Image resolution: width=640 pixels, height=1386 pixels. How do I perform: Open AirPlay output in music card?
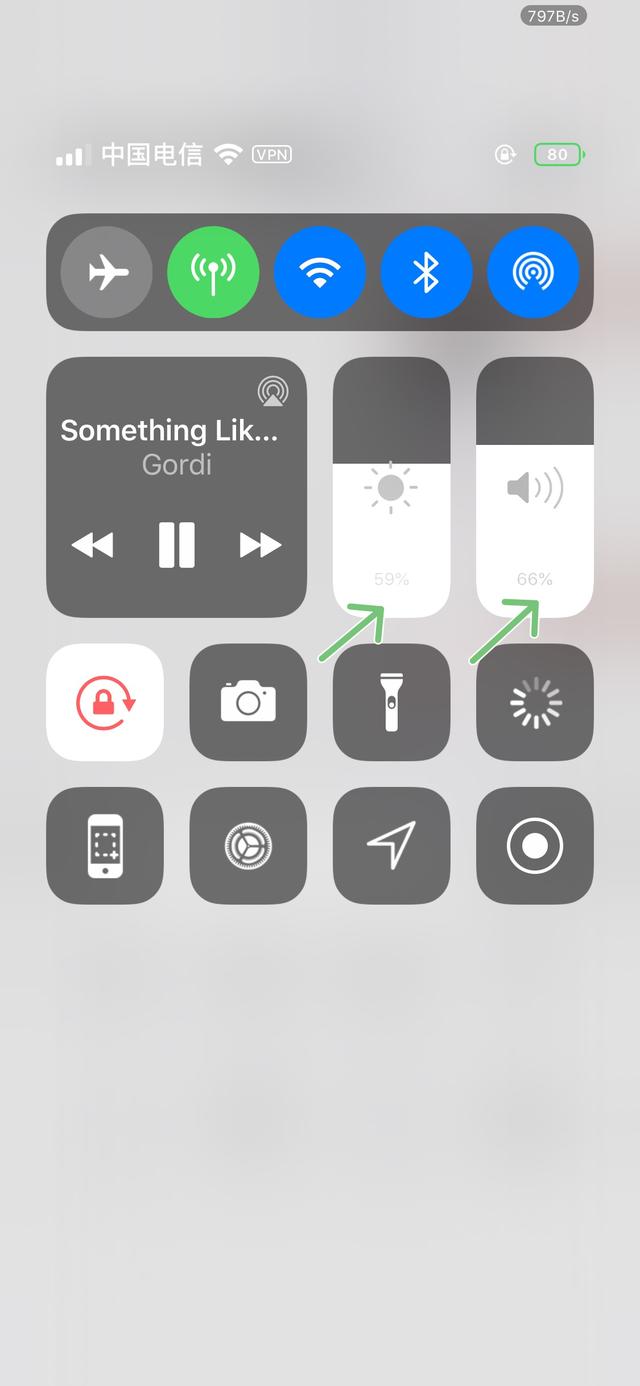coord(272,391)
